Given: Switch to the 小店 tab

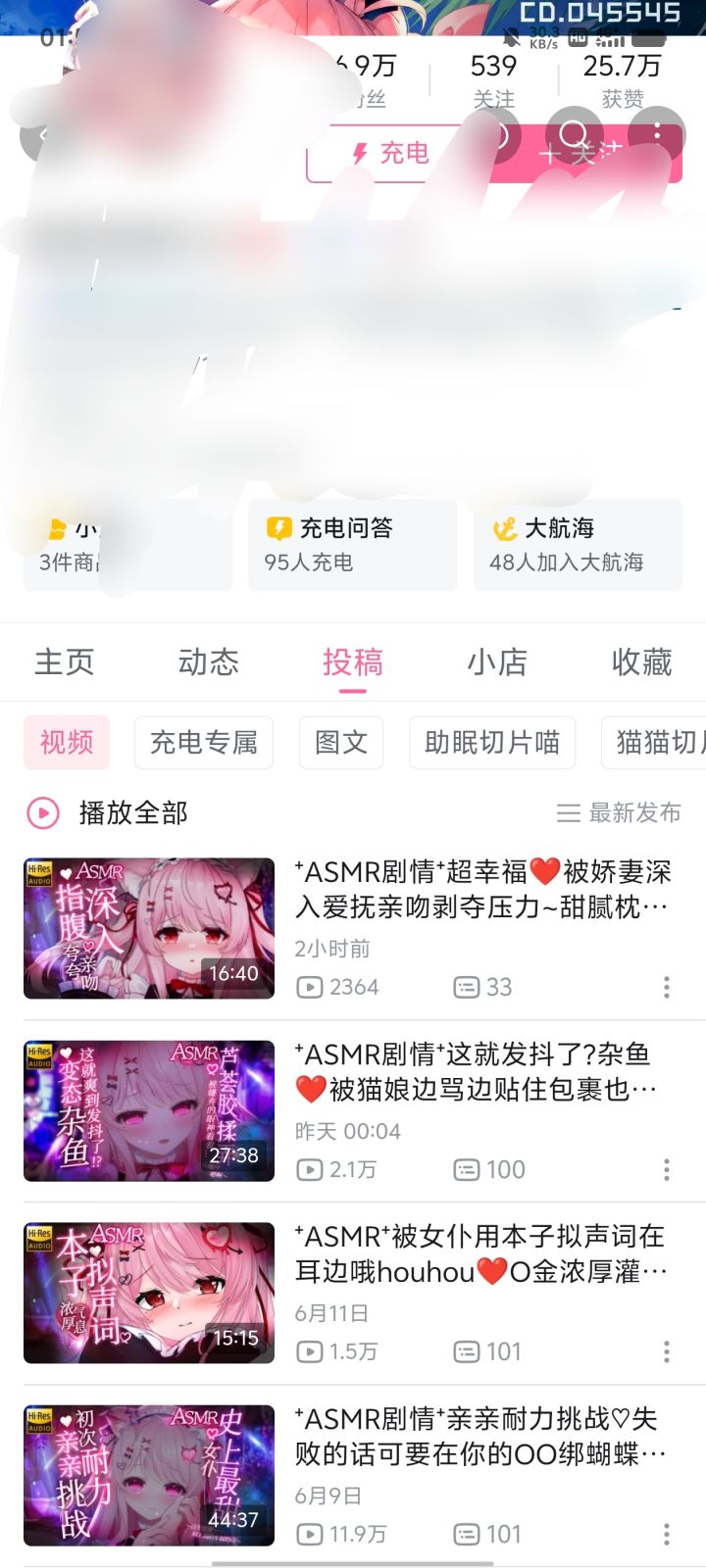Looking at the screenshot, I should [x=497, y=662].
